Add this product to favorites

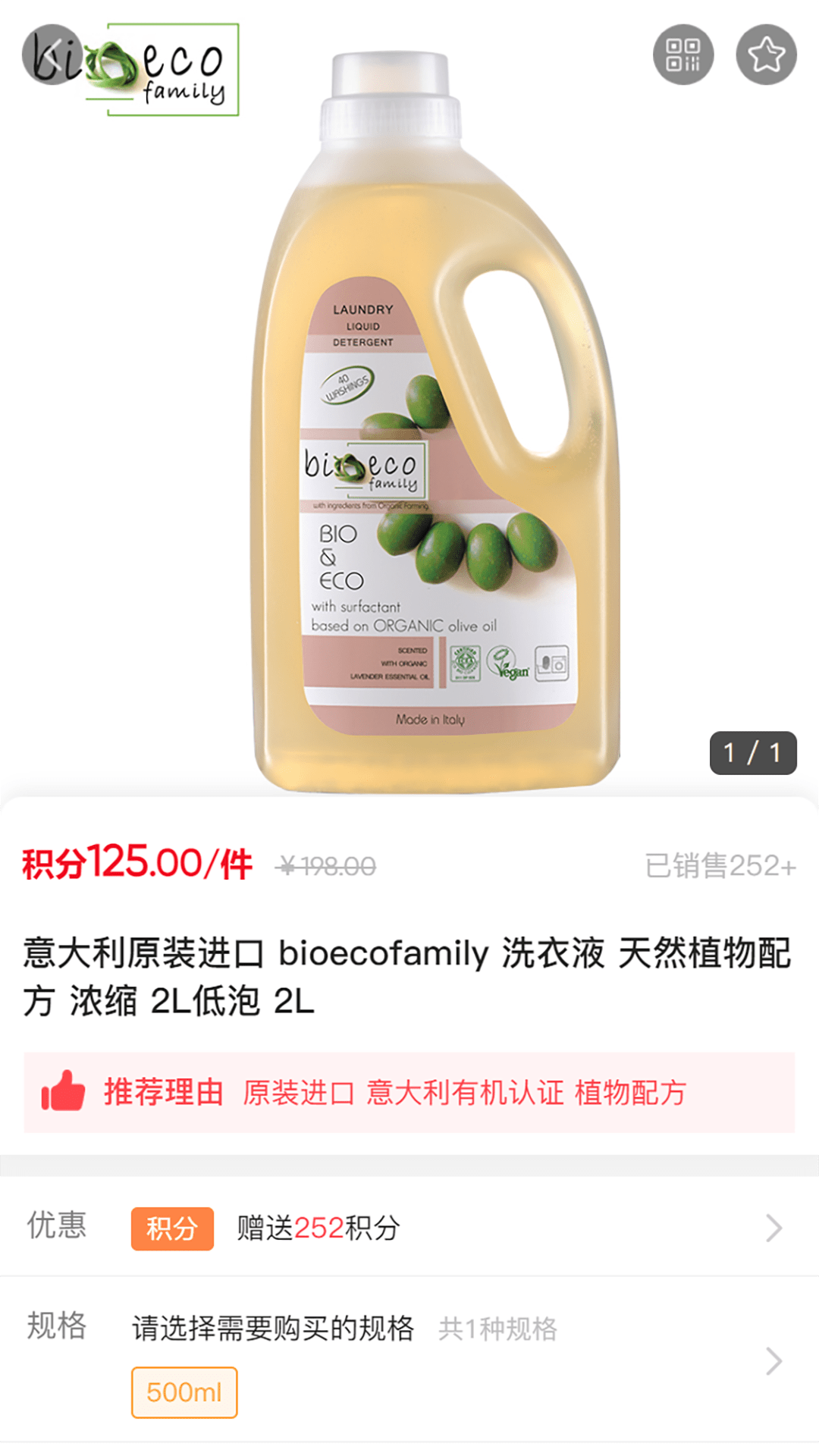(766, 55)
